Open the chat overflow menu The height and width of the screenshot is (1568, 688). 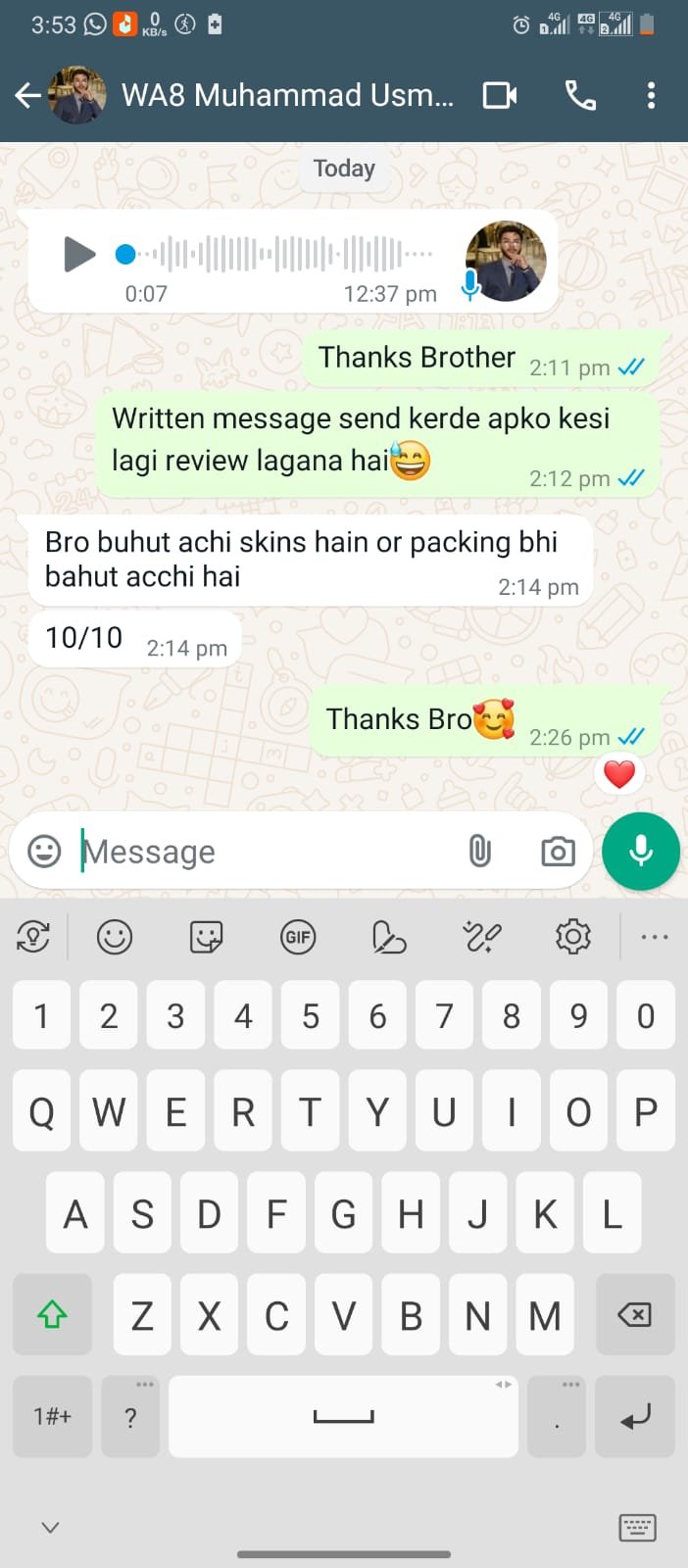(x=651, y=95)
